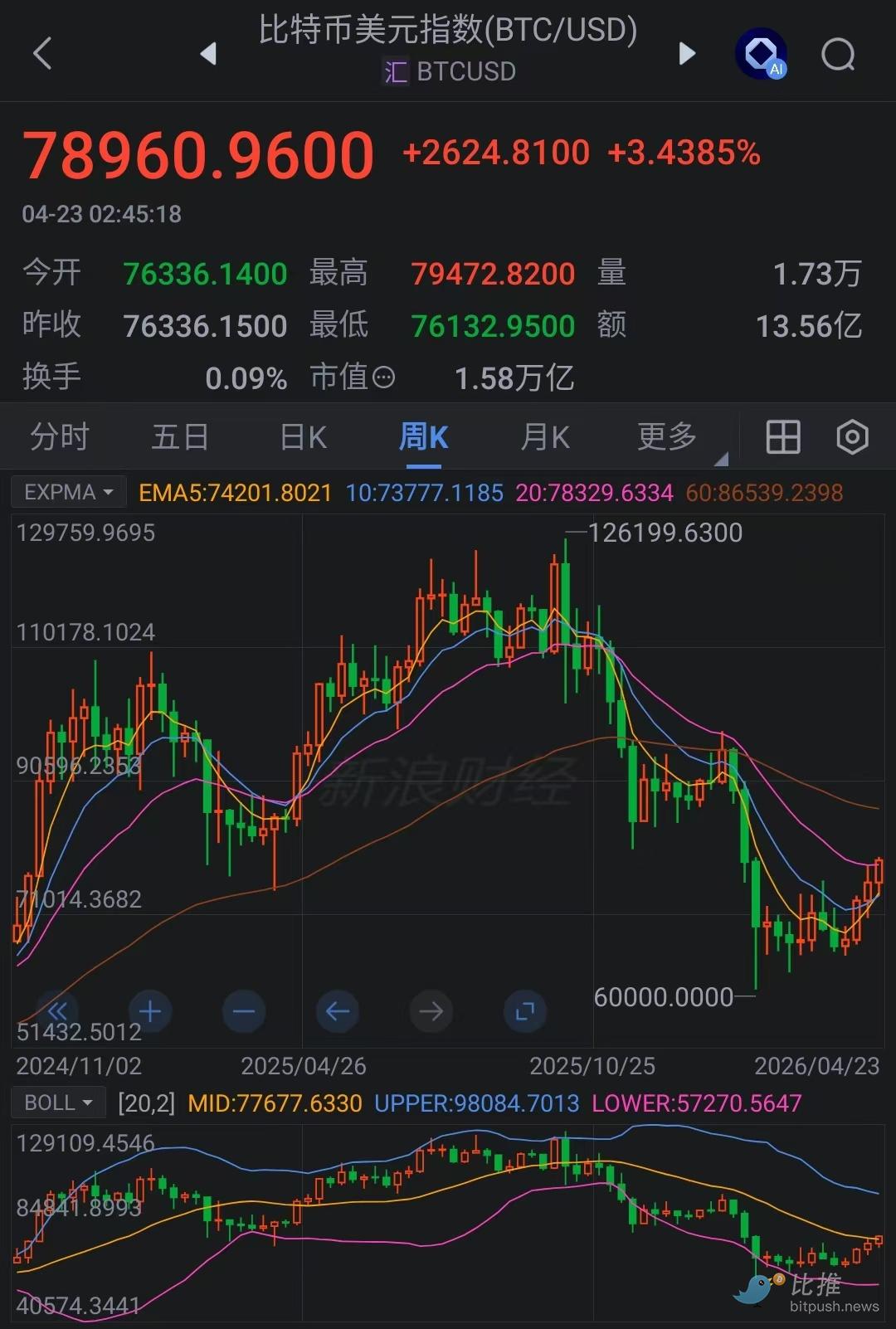Viewport: 896px width, 1329px height.
Task: Expand the 更多 chart periods
Action: click(x=668, y=436)
